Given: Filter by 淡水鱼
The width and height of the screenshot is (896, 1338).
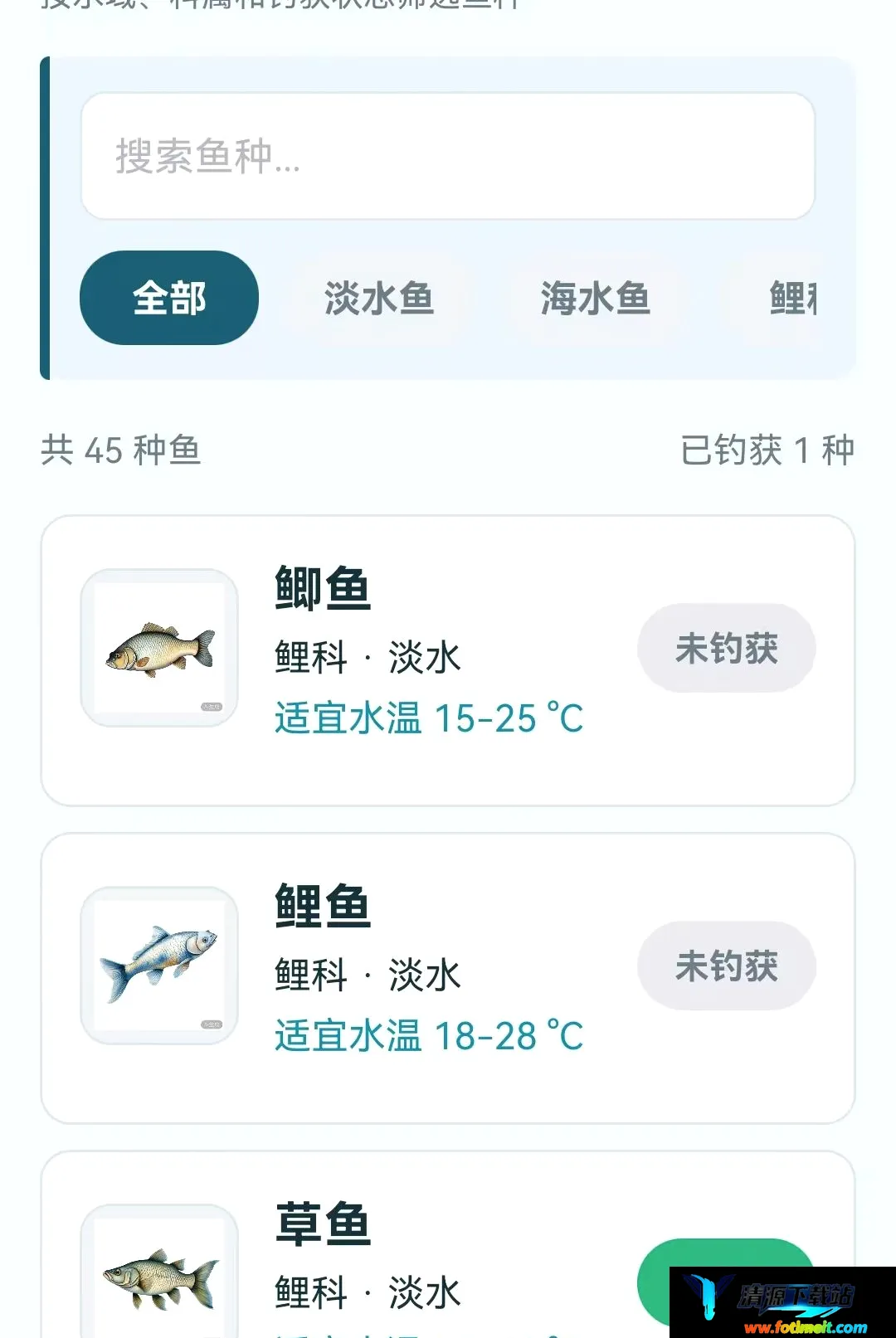Looking at the screenshot, I should pos(379,298).
